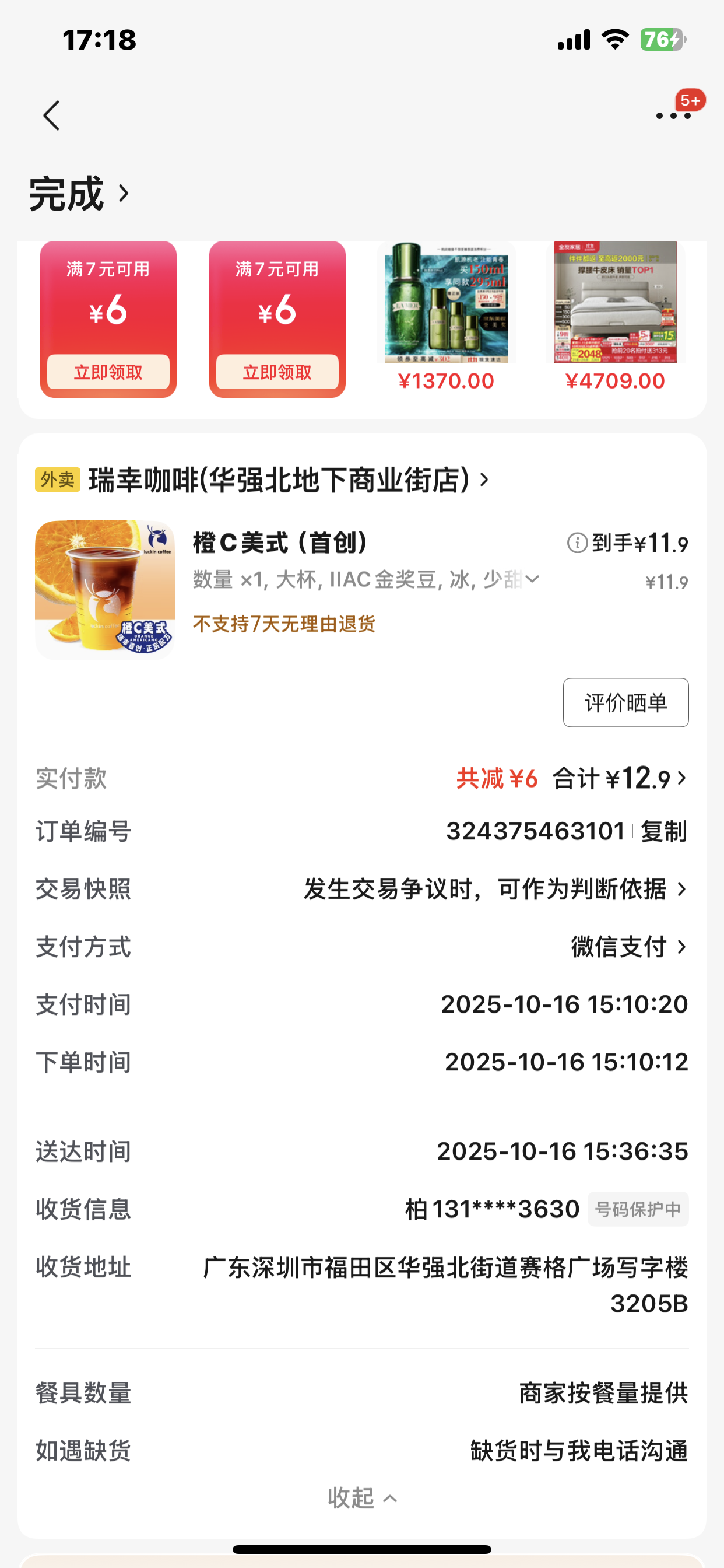The height and width of the screenshot is (1568, 724).
Task: Open the 完成 order status details
Action: (x=79, y=194)
